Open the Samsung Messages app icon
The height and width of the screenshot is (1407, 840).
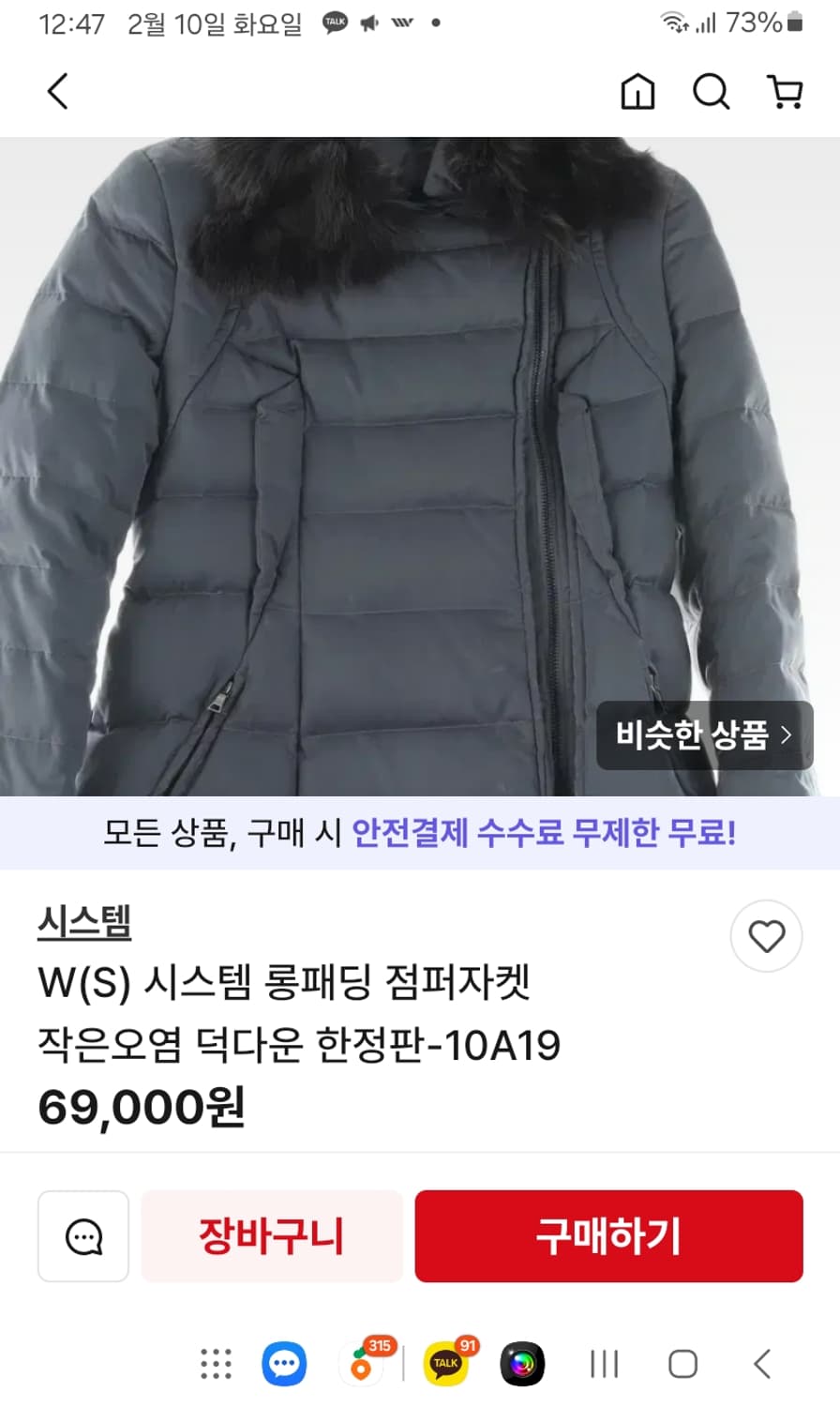pos(284,1363)
